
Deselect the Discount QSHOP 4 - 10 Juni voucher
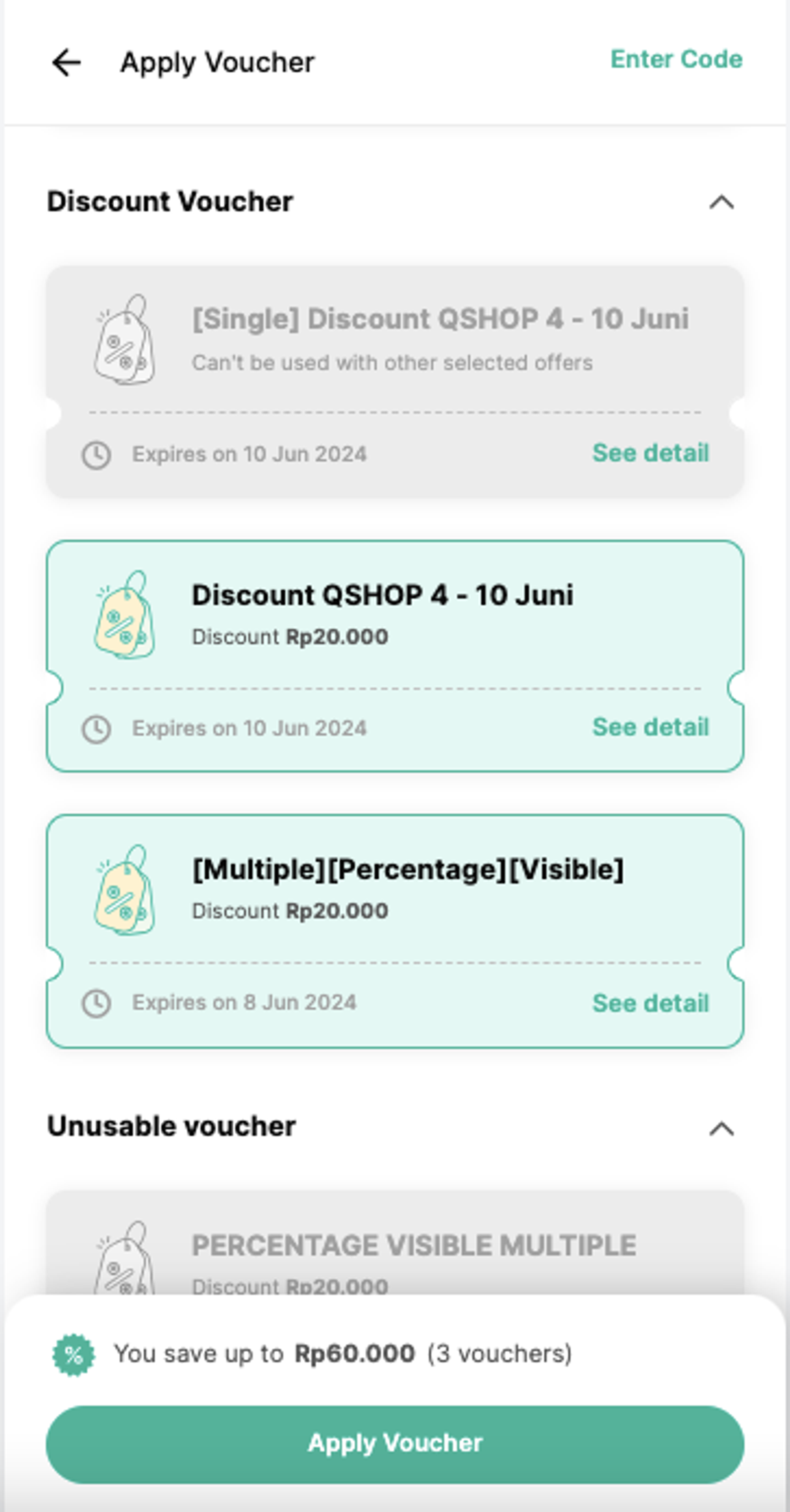(395, 656)
